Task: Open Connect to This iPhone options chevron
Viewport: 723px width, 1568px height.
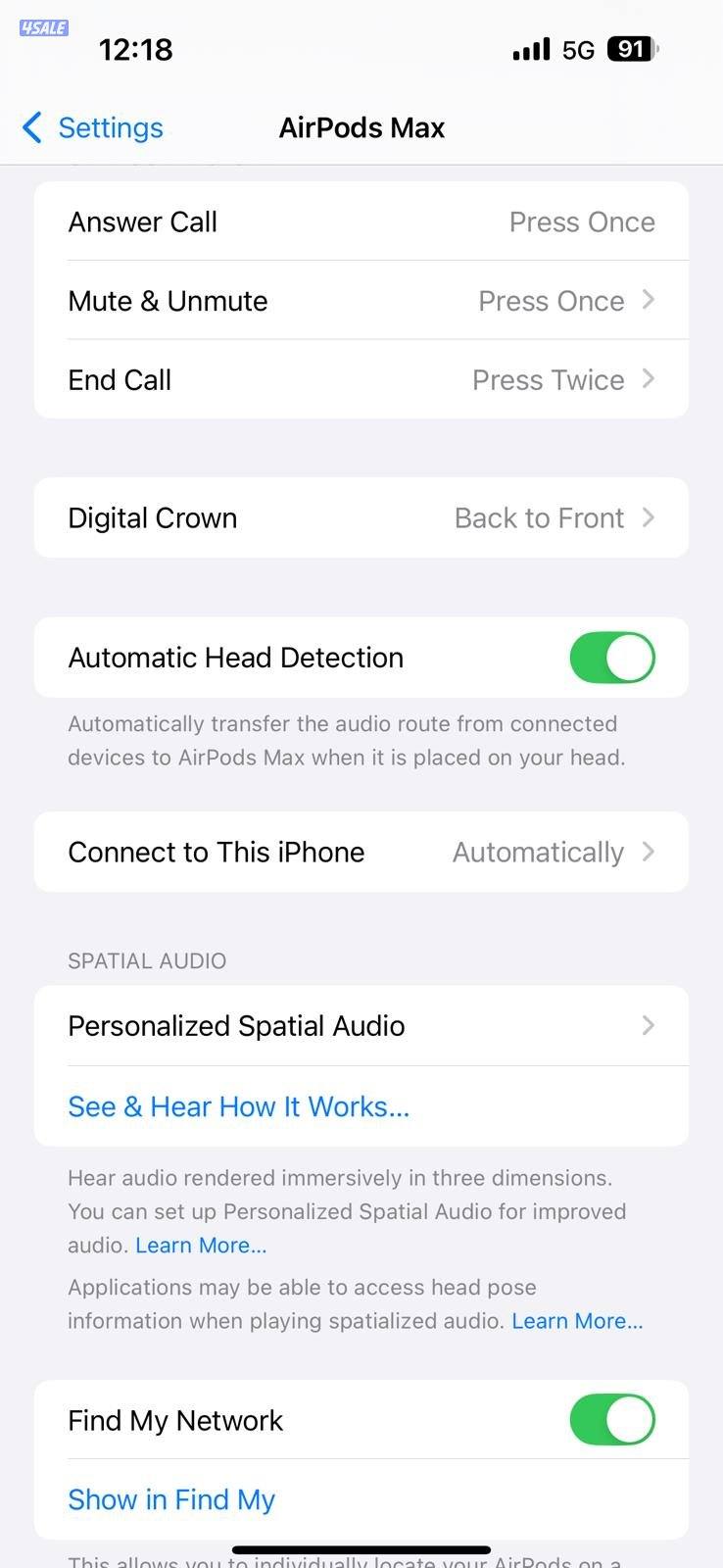Action: [x=648, y=852]
